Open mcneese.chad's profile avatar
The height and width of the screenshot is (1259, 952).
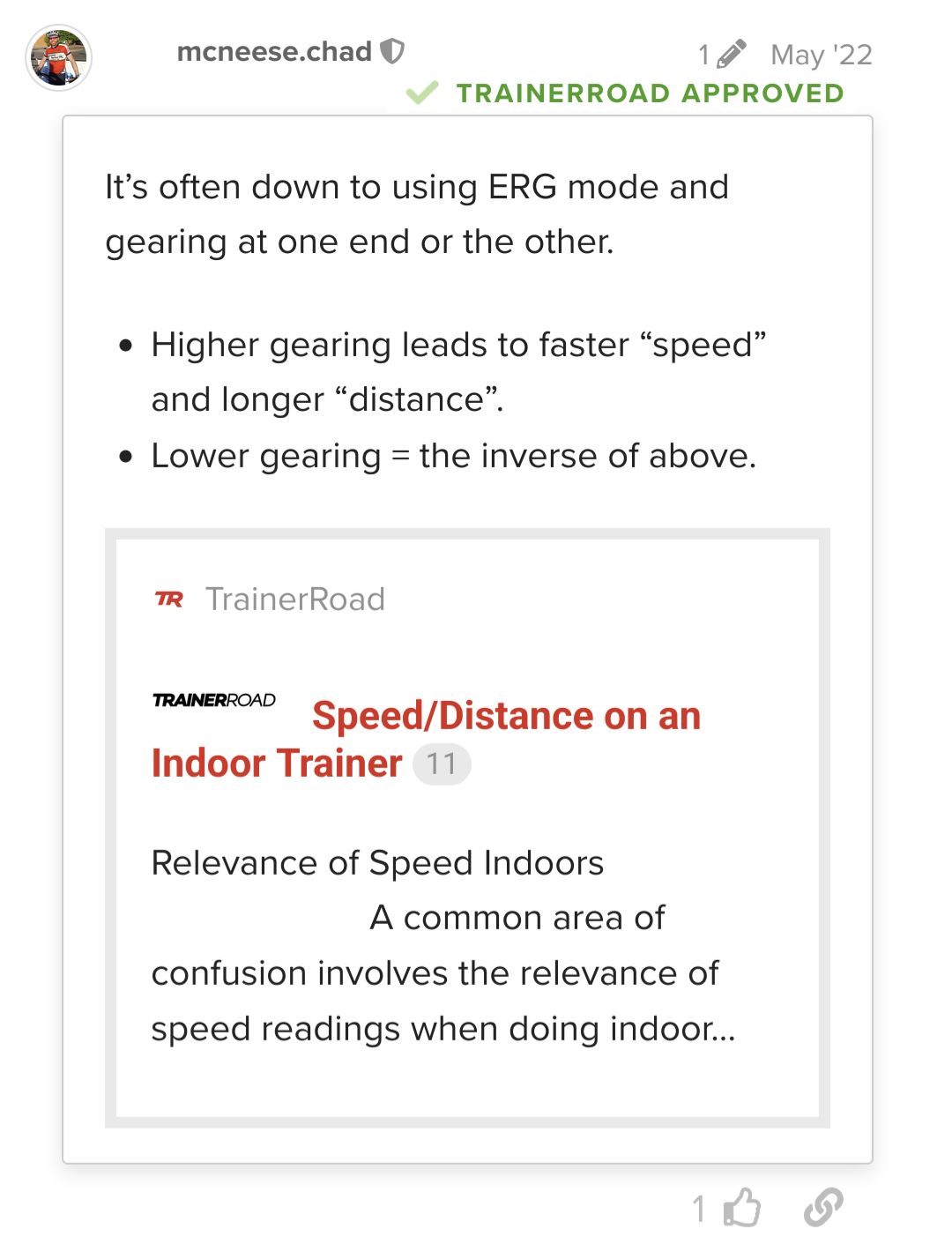click(x=58, y=58)
